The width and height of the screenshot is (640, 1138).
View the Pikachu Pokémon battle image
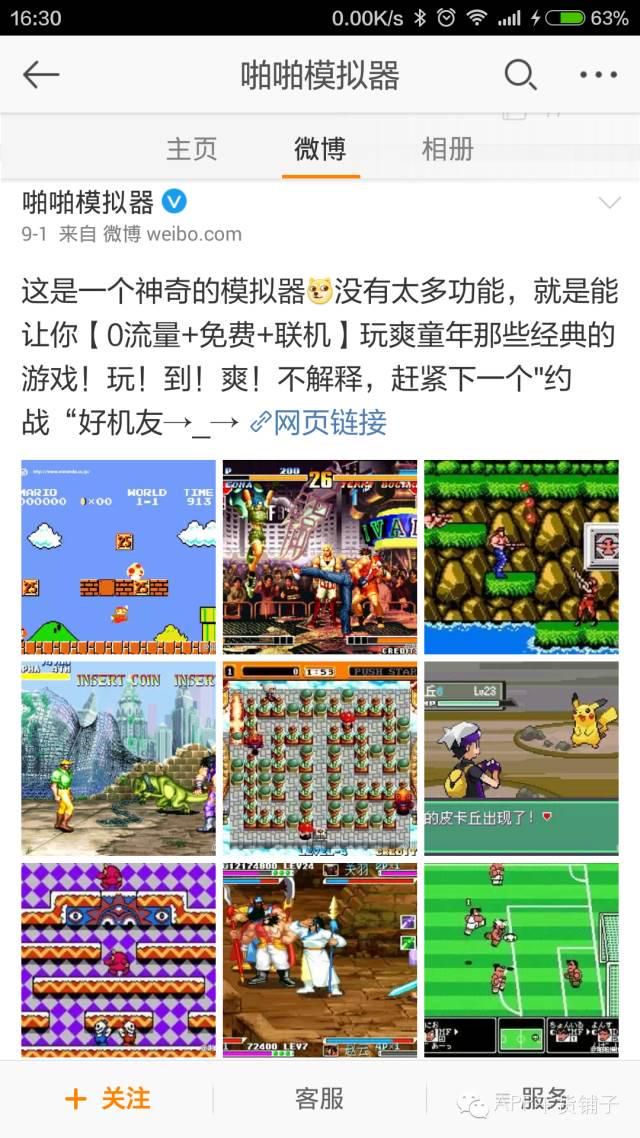pyautogui.click(x=521, y=758)
